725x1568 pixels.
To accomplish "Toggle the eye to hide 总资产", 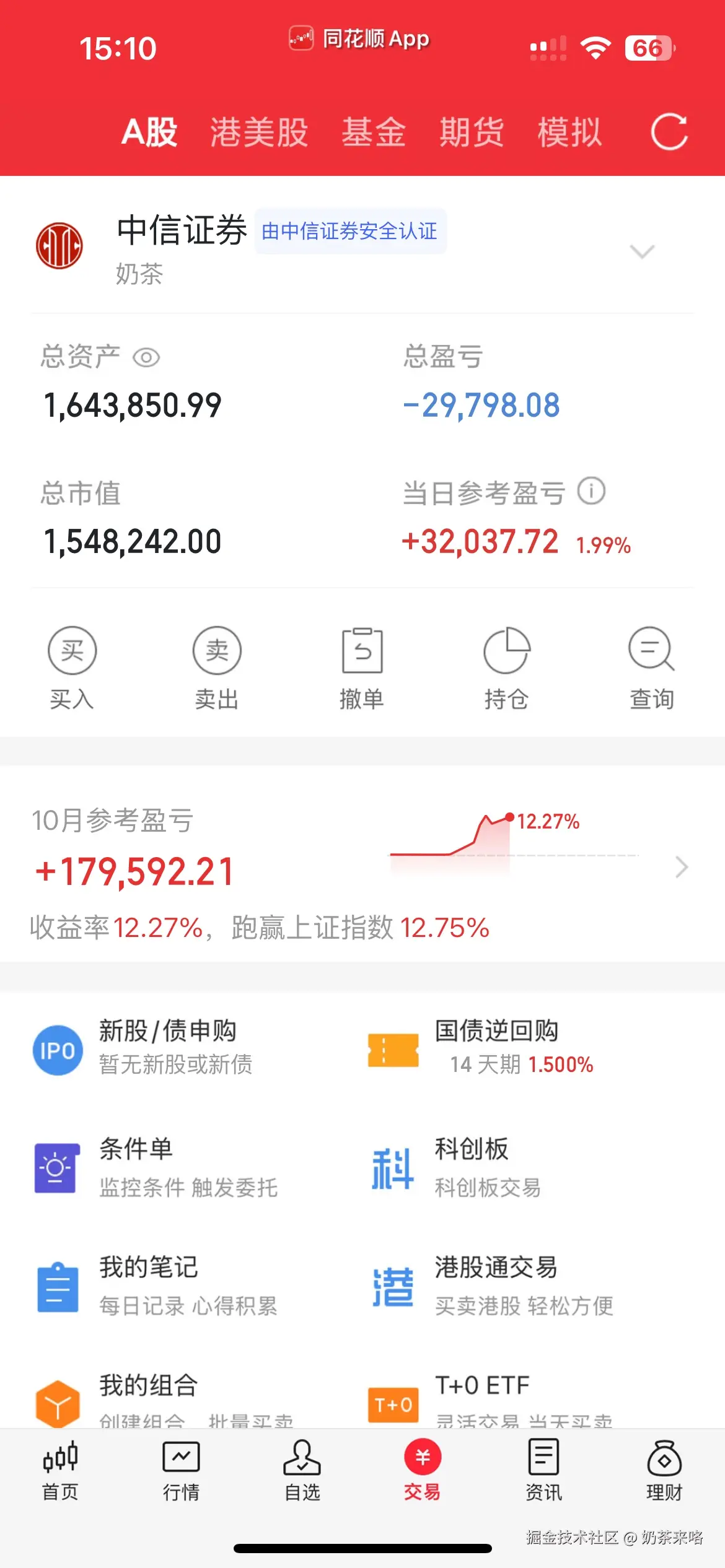I will (146, 356).
